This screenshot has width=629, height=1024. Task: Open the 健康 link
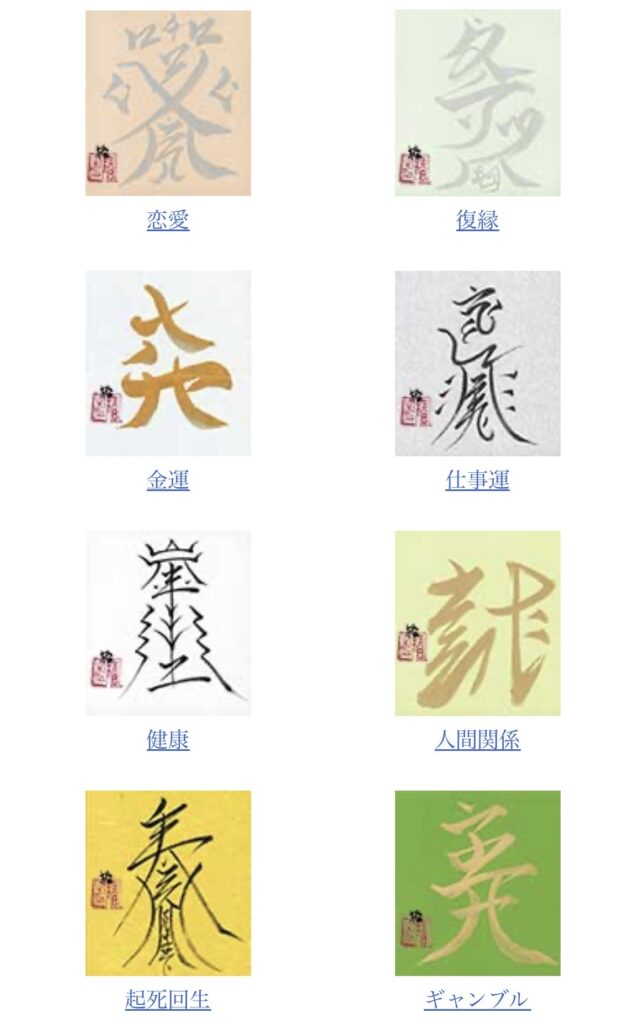click(168, 741)
